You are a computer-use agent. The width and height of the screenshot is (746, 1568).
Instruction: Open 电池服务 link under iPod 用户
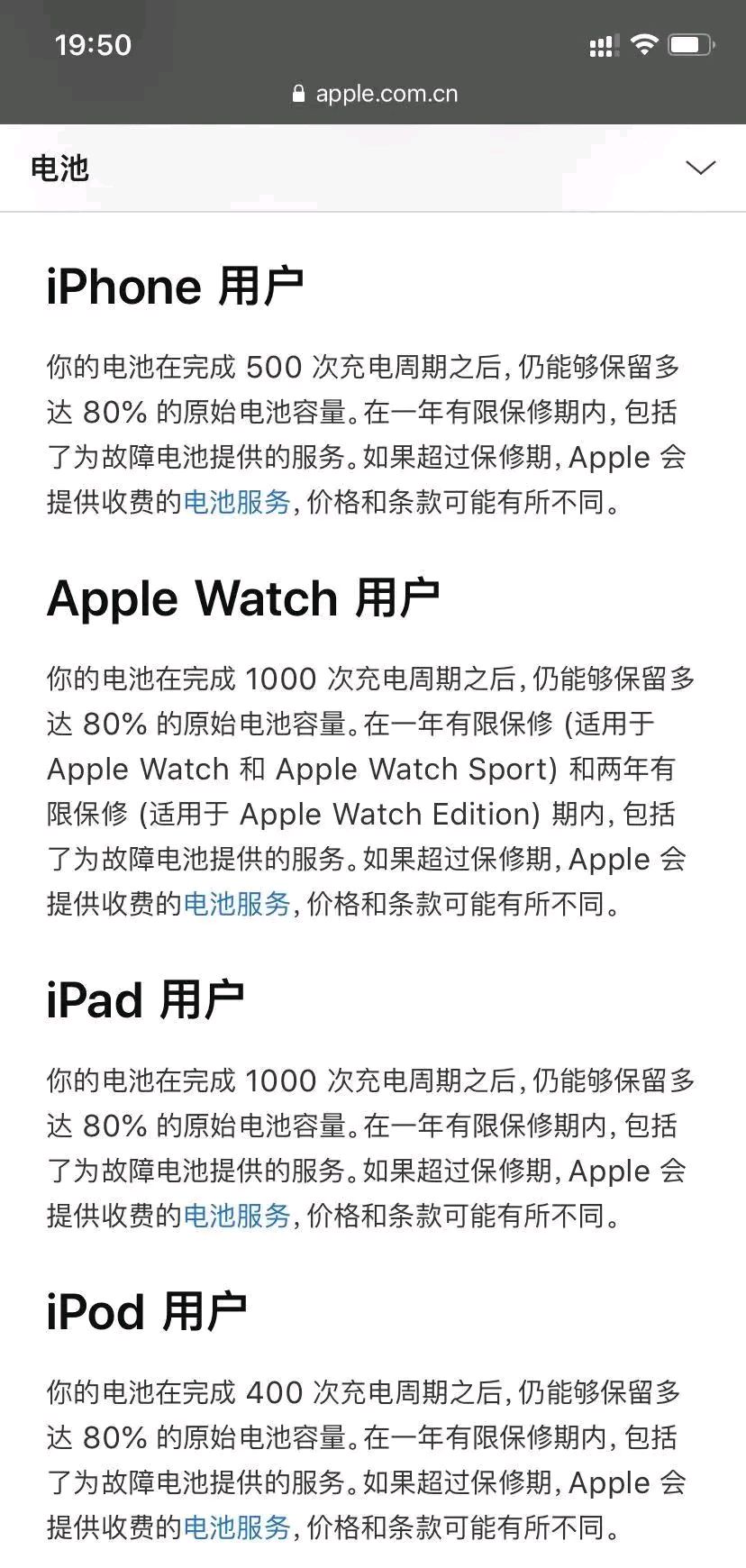237,1527
